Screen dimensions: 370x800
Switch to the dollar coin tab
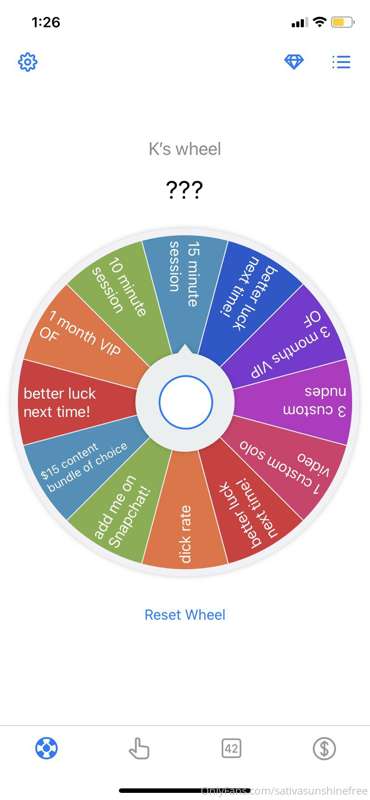pyautogui.click(x=324, y=749)
